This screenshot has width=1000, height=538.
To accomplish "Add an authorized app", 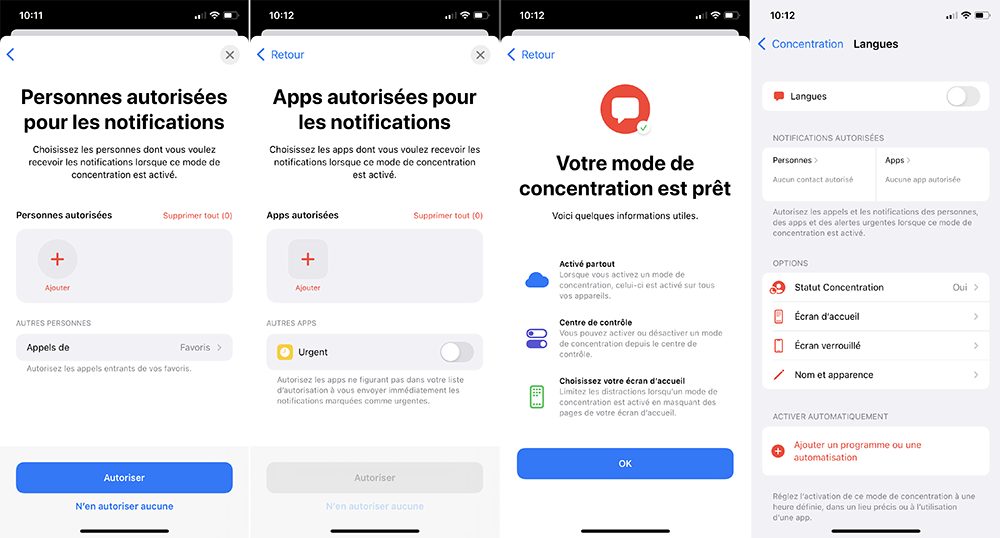I will click(x=307, y=260).
